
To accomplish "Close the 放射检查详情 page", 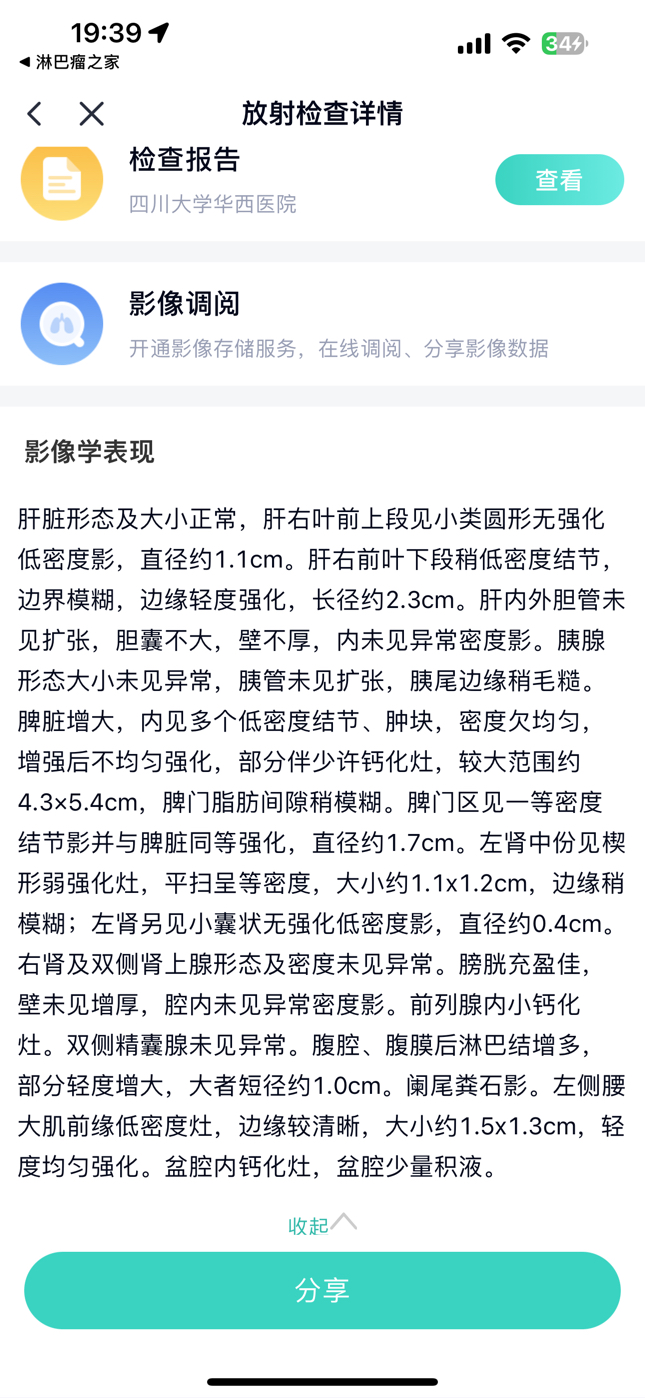I will pos(92,114).
